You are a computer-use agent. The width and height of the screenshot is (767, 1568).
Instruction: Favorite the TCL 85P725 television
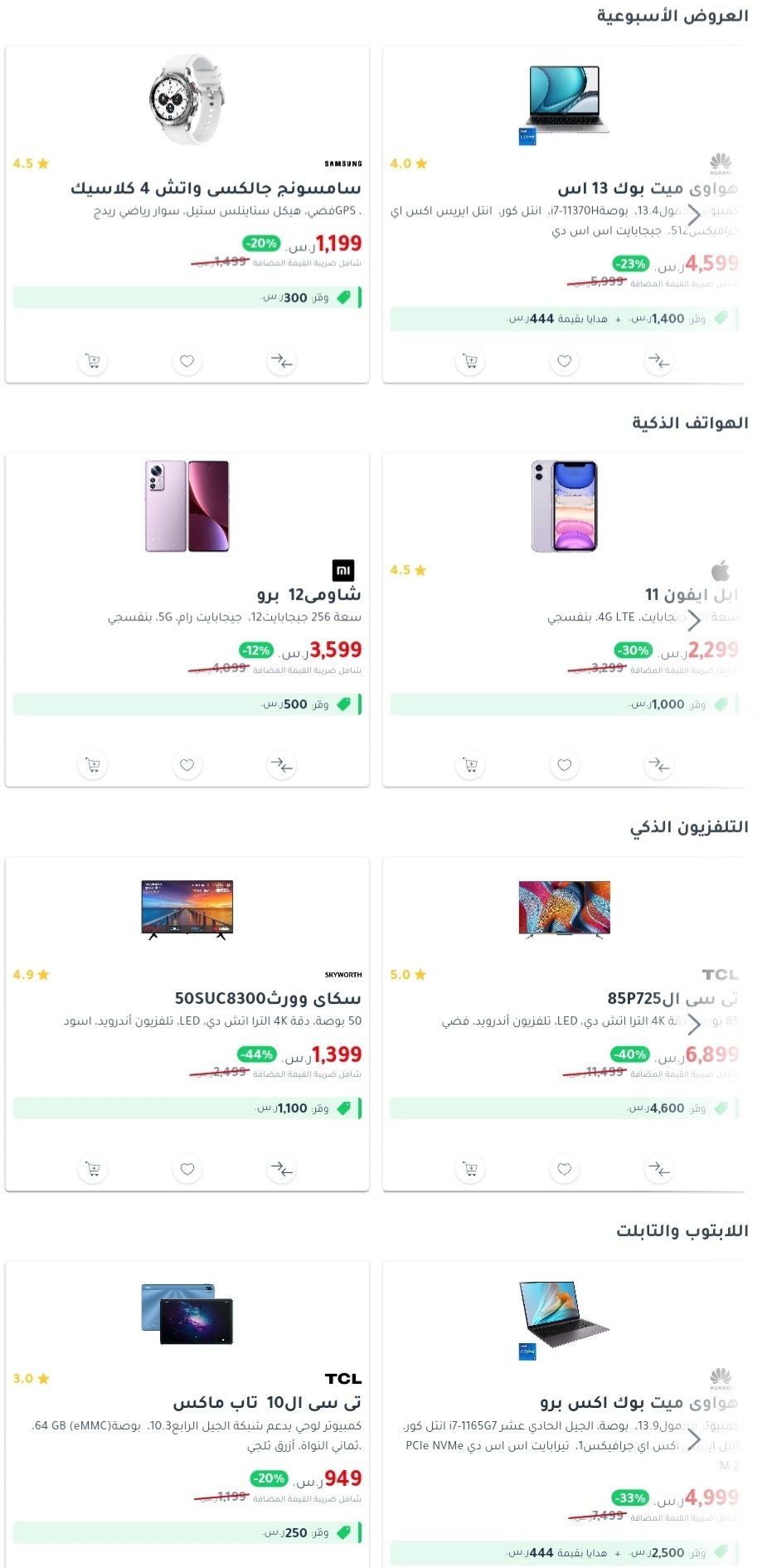coord(565,1169)
